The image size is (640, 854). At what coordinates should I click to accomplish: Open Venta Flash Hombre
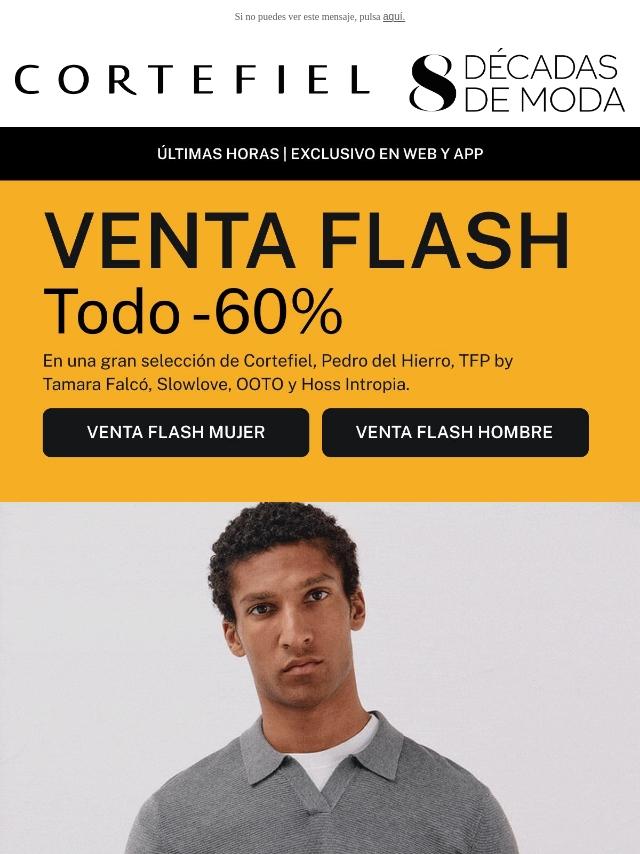tap(455, 432)
